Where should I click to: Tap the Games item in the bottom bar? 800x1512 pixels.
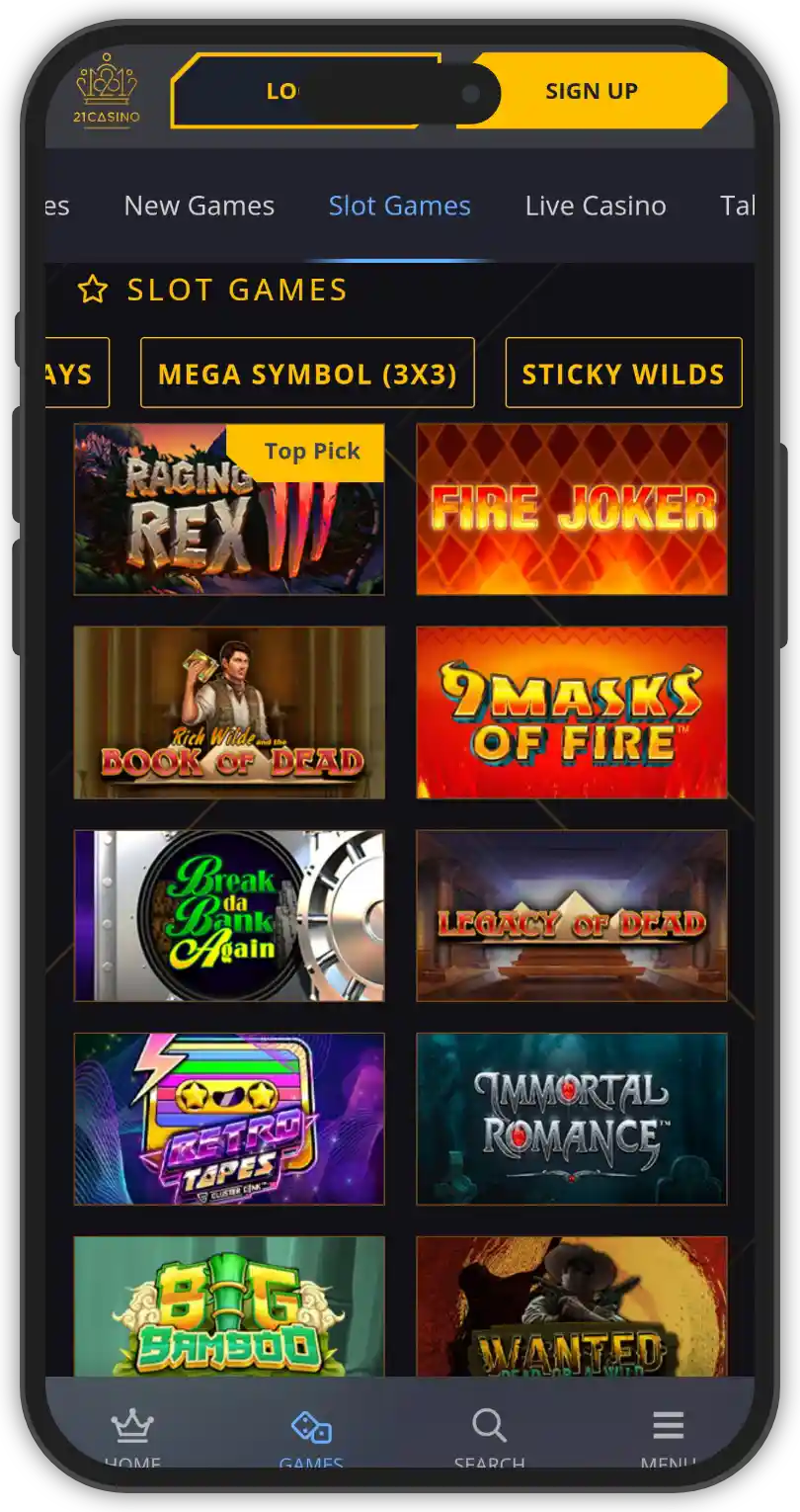pos(311,1435)
